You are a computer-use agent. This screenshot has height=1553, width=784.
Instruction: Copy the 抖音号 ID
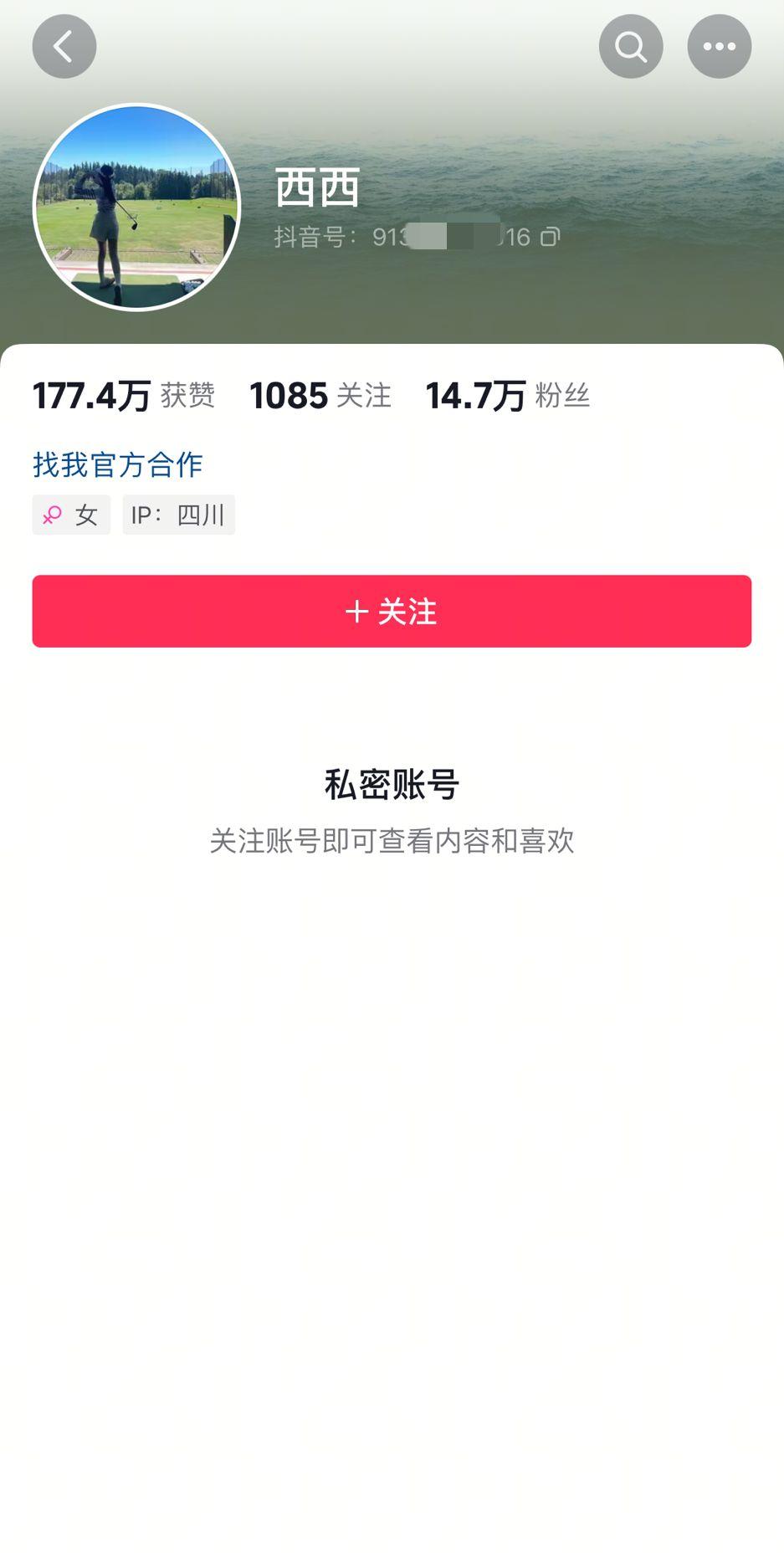click(x=550, y=238)
